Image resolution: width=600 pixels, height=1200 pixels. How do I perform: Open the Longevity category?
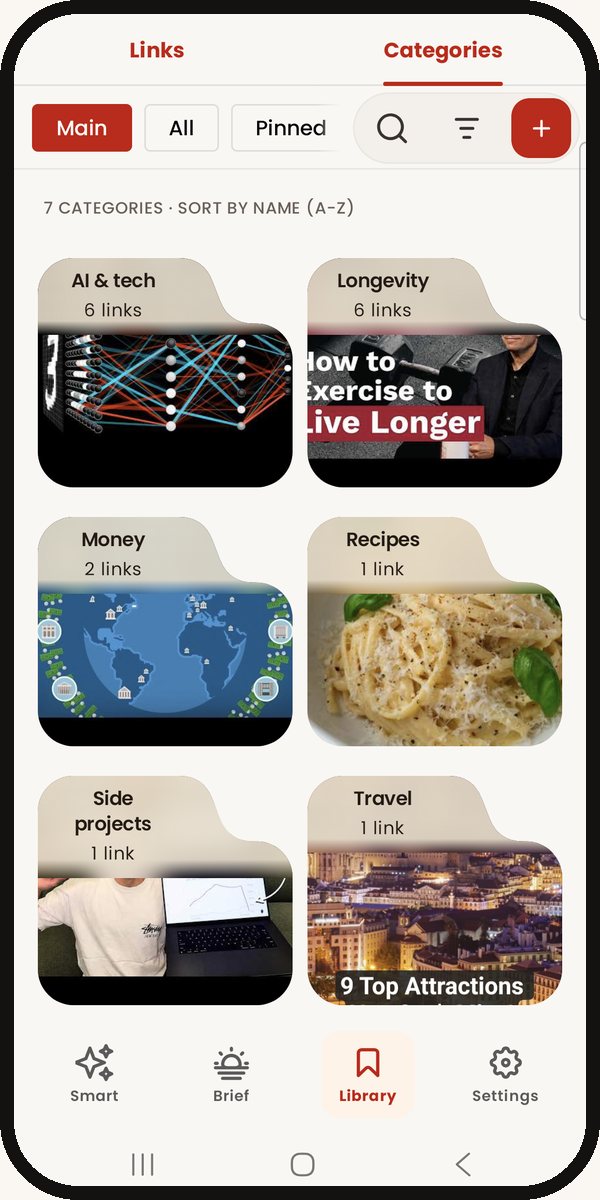point(434,373)
